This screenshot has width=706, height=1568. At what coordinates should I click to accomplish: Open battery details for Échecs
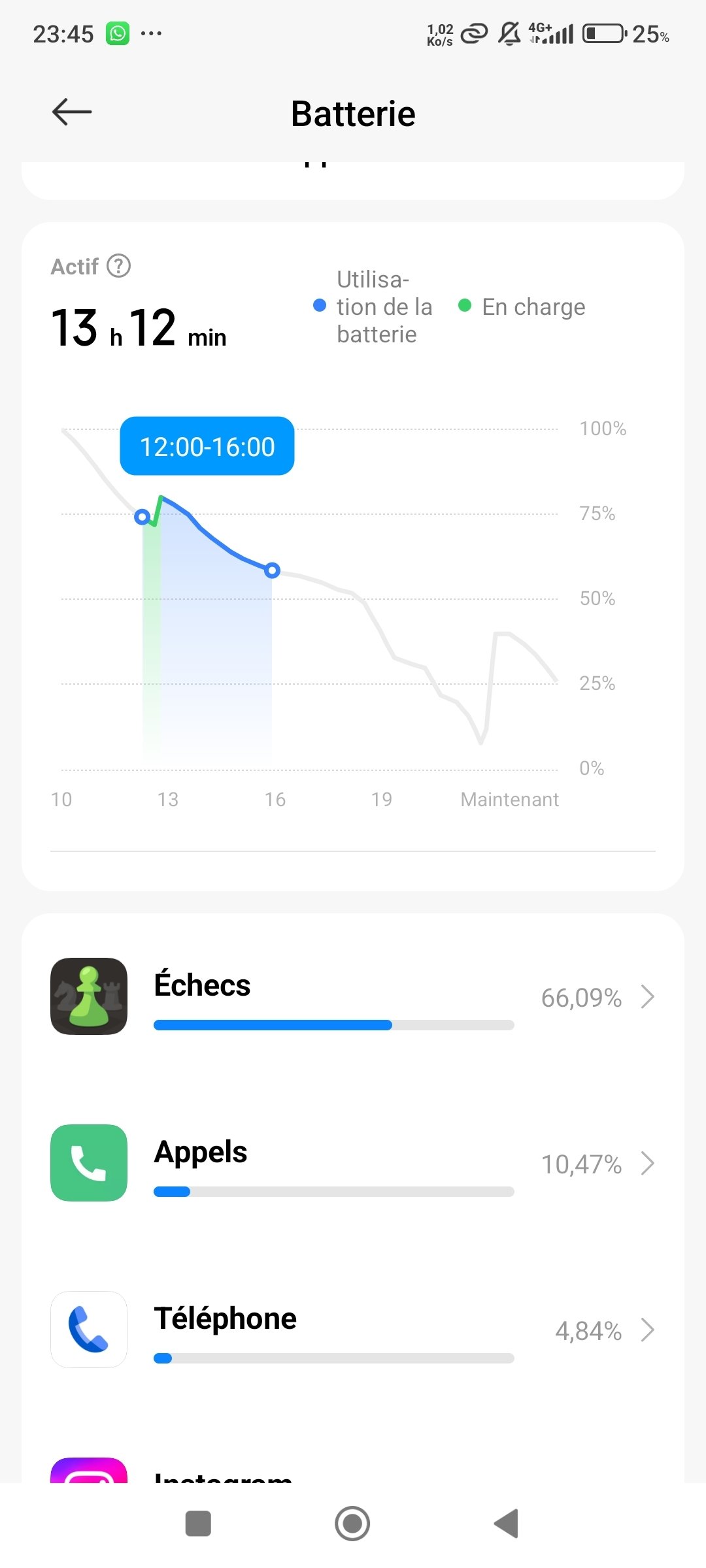(x=353, y=997)
